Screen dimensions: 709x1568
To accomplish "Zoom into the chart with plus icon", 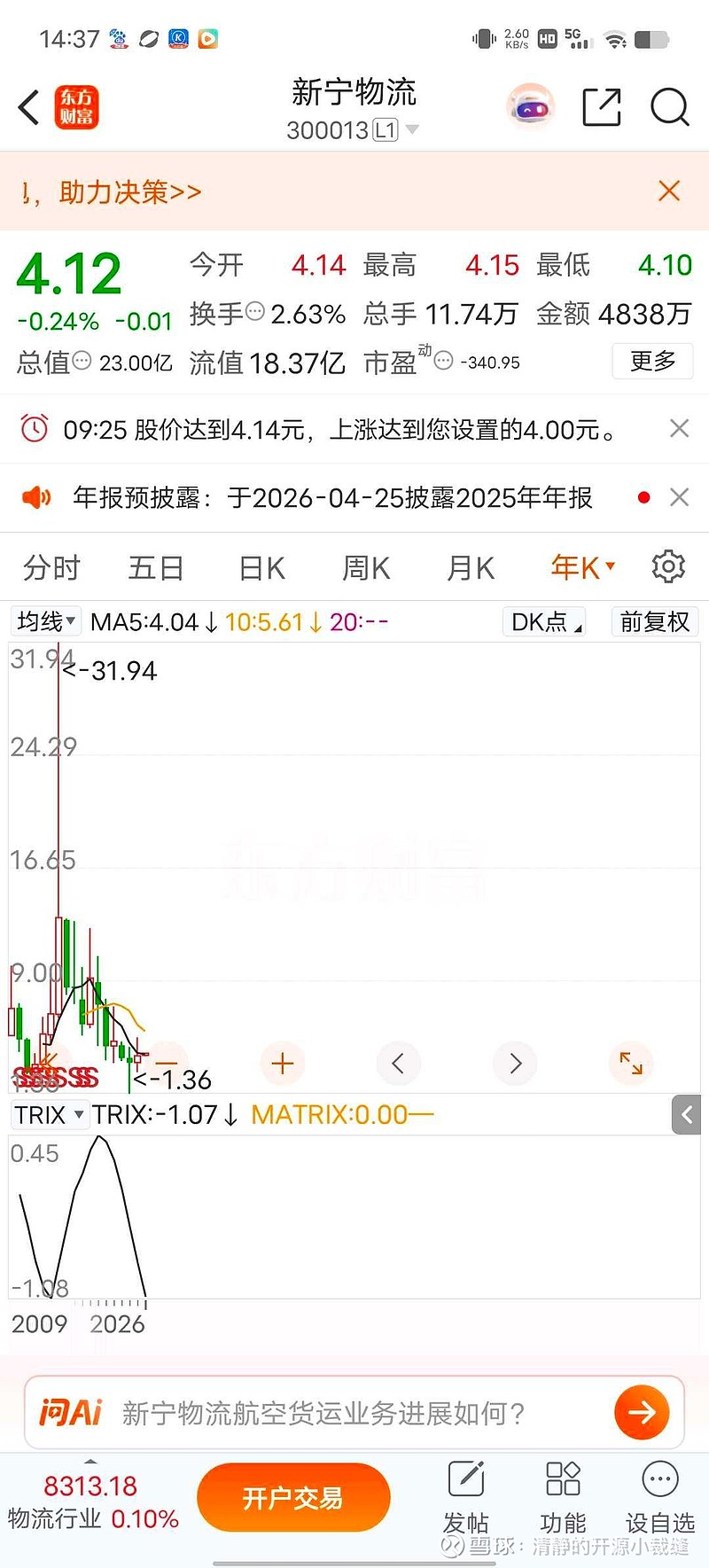I will 282,1063.
